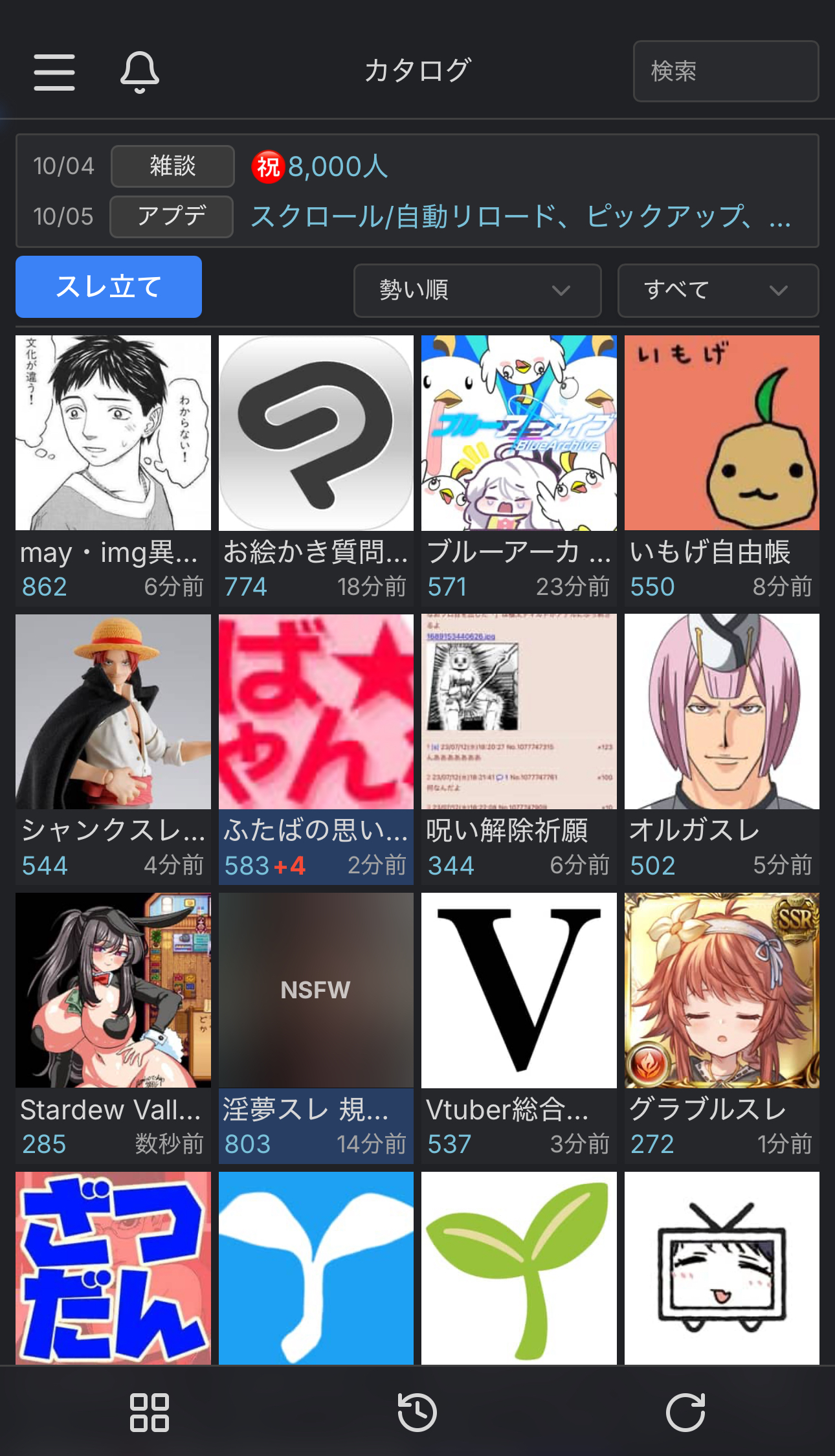Open the Vtuber総合 thread
Viewport: 835px width, 1456px height.
click(518, 1025)
